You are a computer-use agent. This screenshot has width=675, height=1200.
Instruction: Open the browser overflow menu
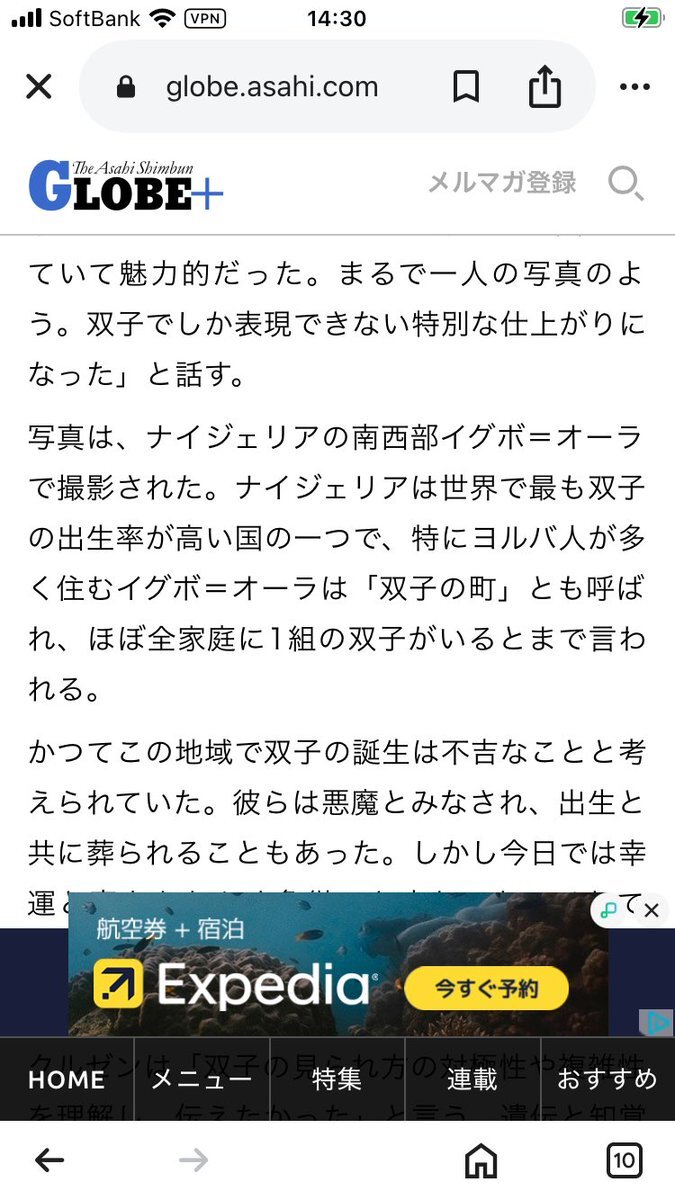tap(634, 87)
